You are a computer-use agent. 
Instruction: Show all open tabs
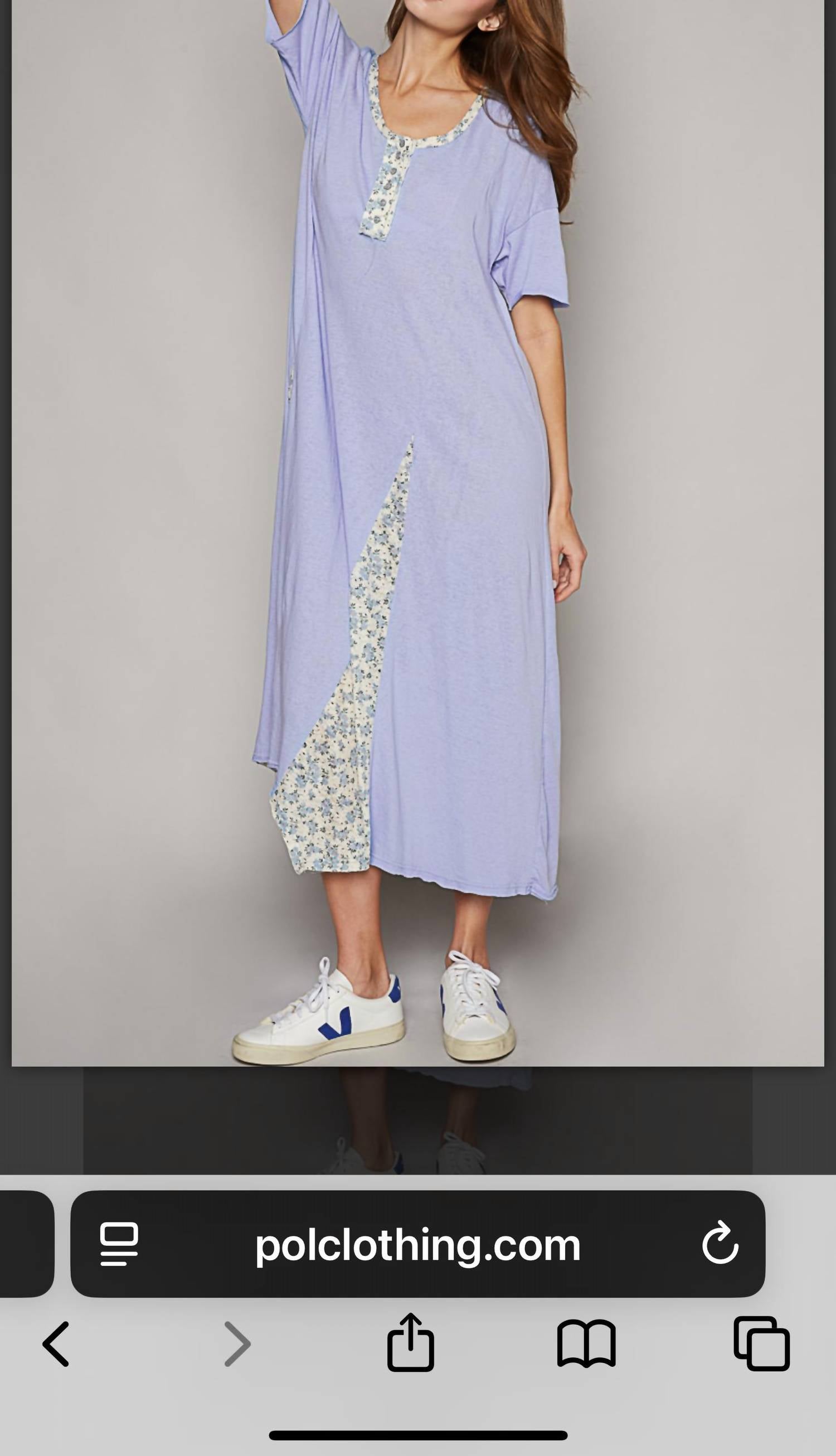(x=761, y=1343)
